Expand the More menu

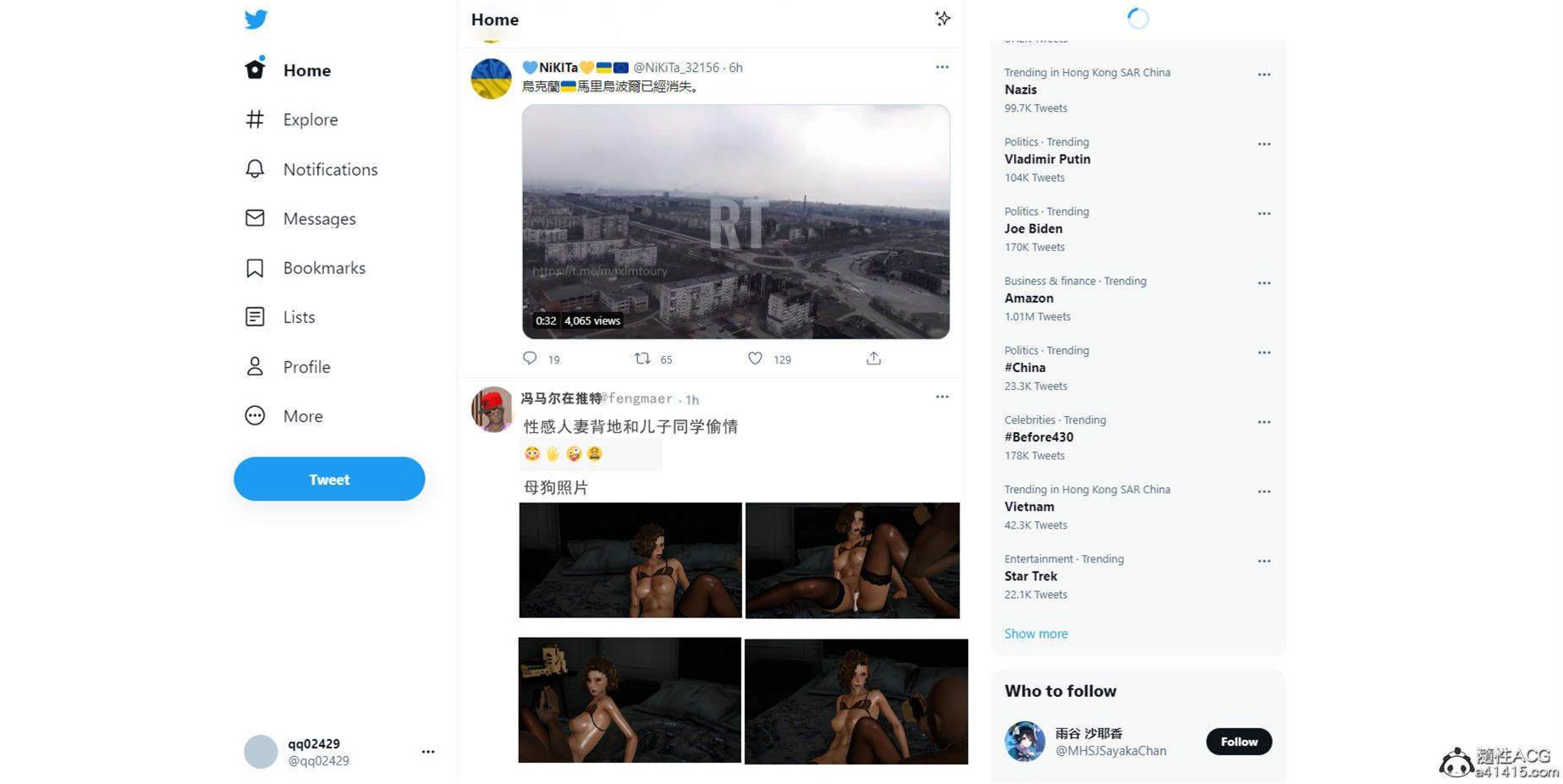[283, 415]
